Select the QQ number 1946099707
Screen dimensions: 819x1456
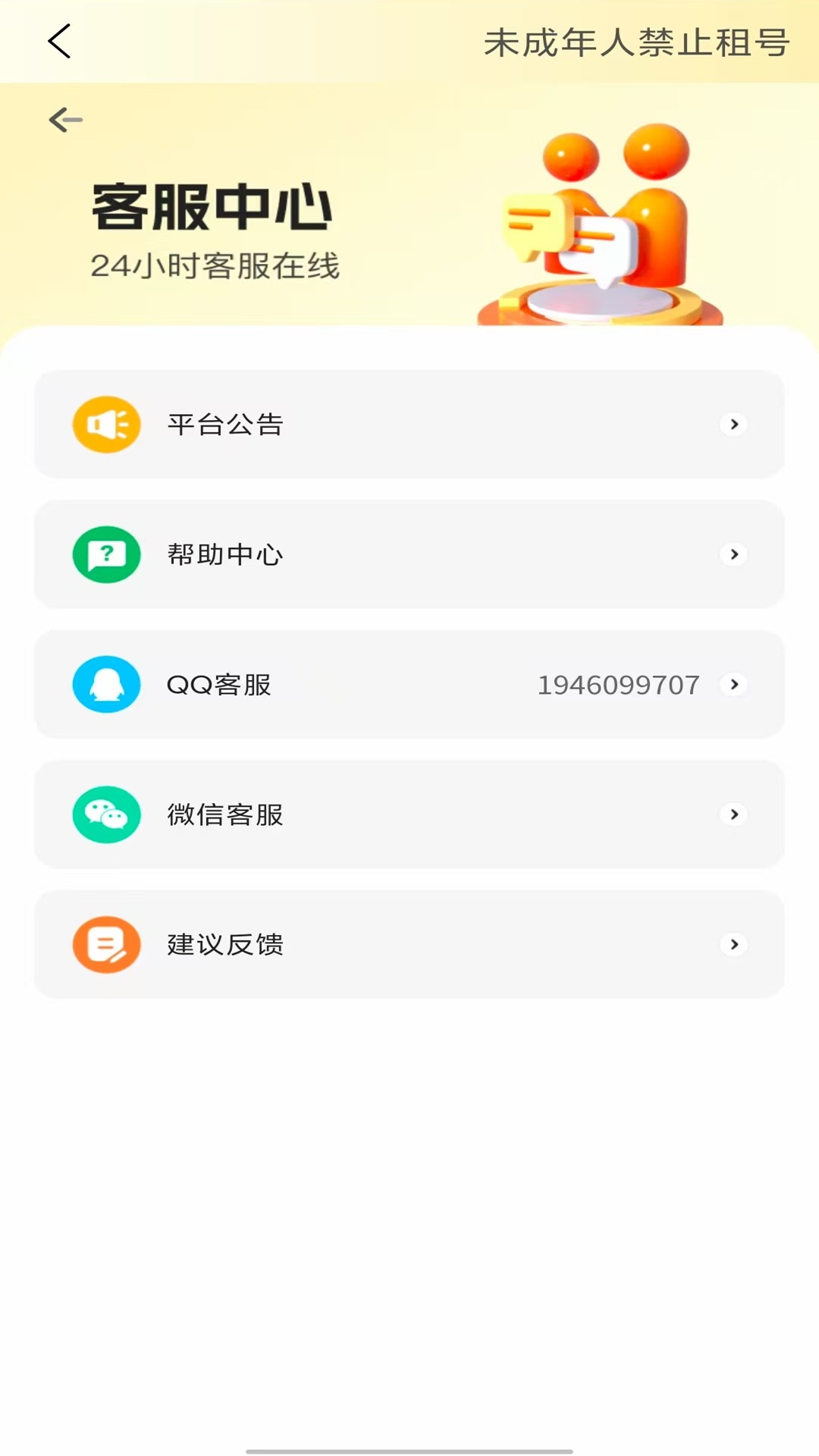click(x=617, y=684)
